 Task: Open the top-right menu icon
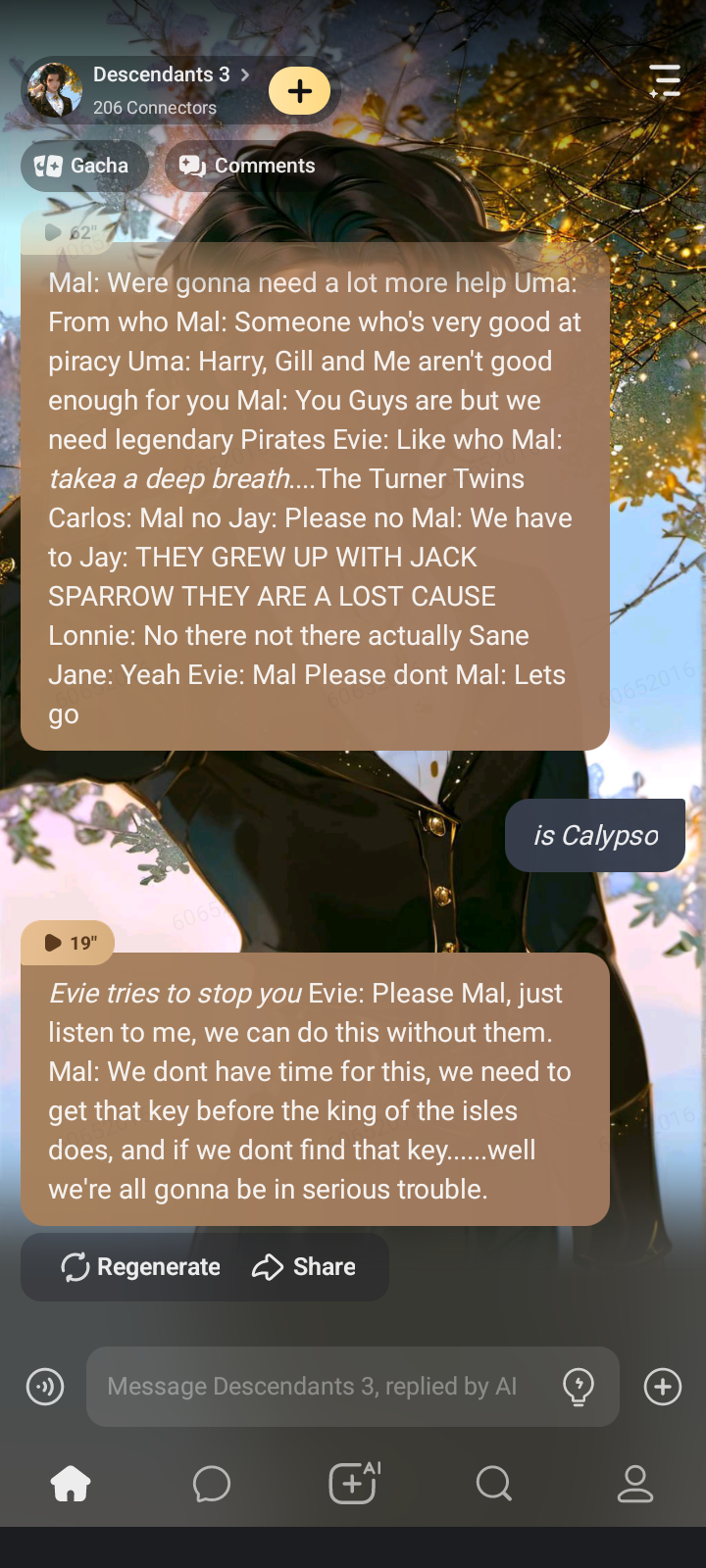click(665, 80)
